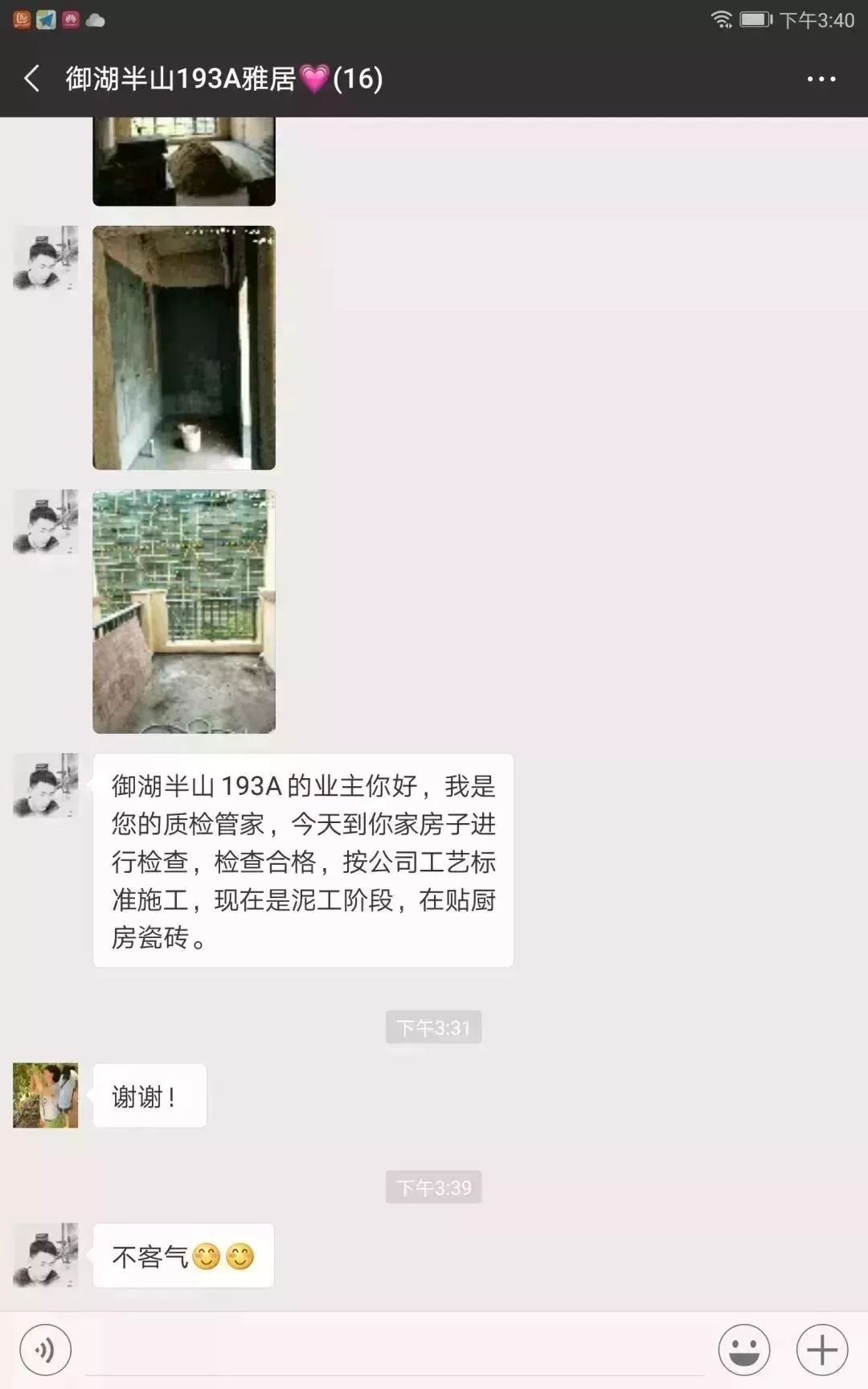Open the plus attachment menu
This screenshot has height=1389, width=868.
tap(821, 1350)
